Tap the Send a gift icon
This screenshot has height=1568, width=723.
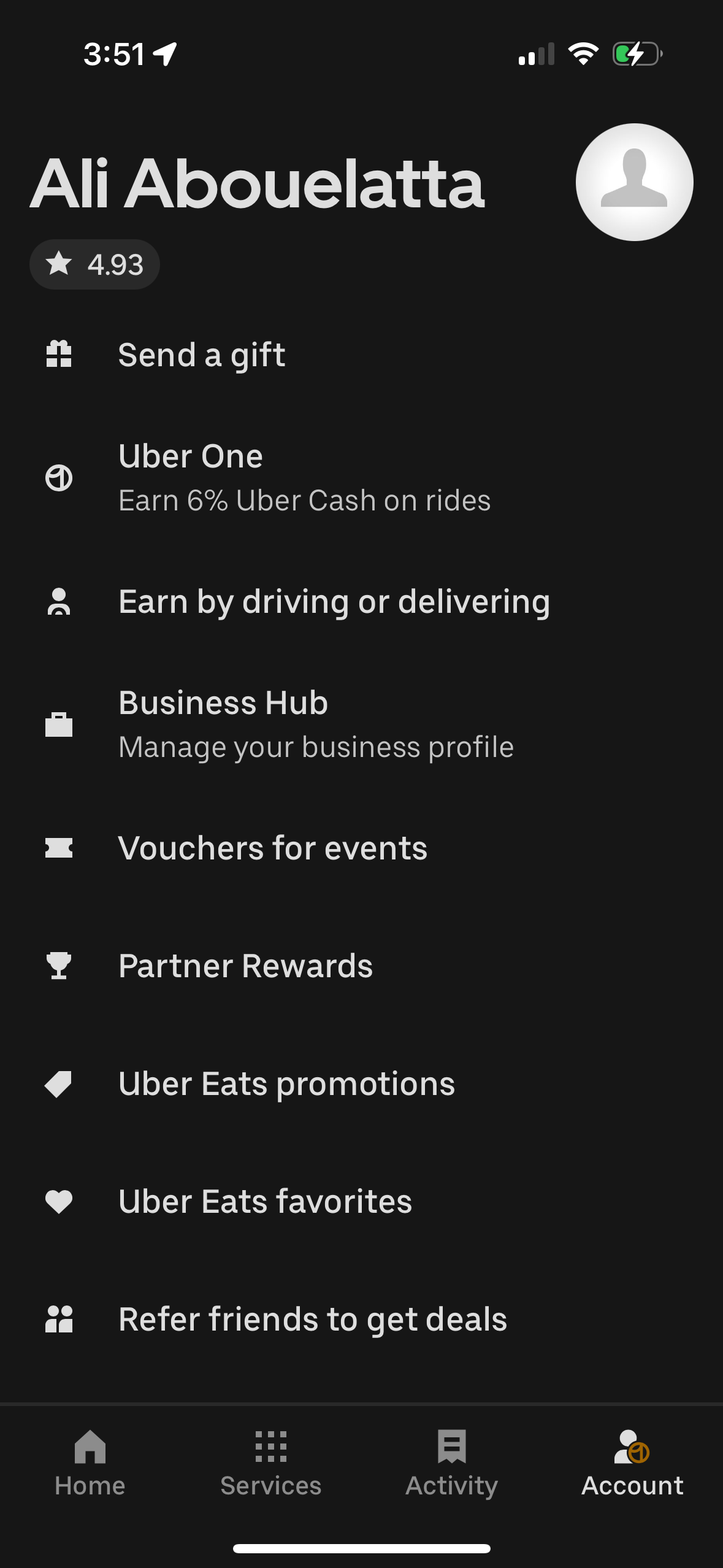click(x=59, y=355)
